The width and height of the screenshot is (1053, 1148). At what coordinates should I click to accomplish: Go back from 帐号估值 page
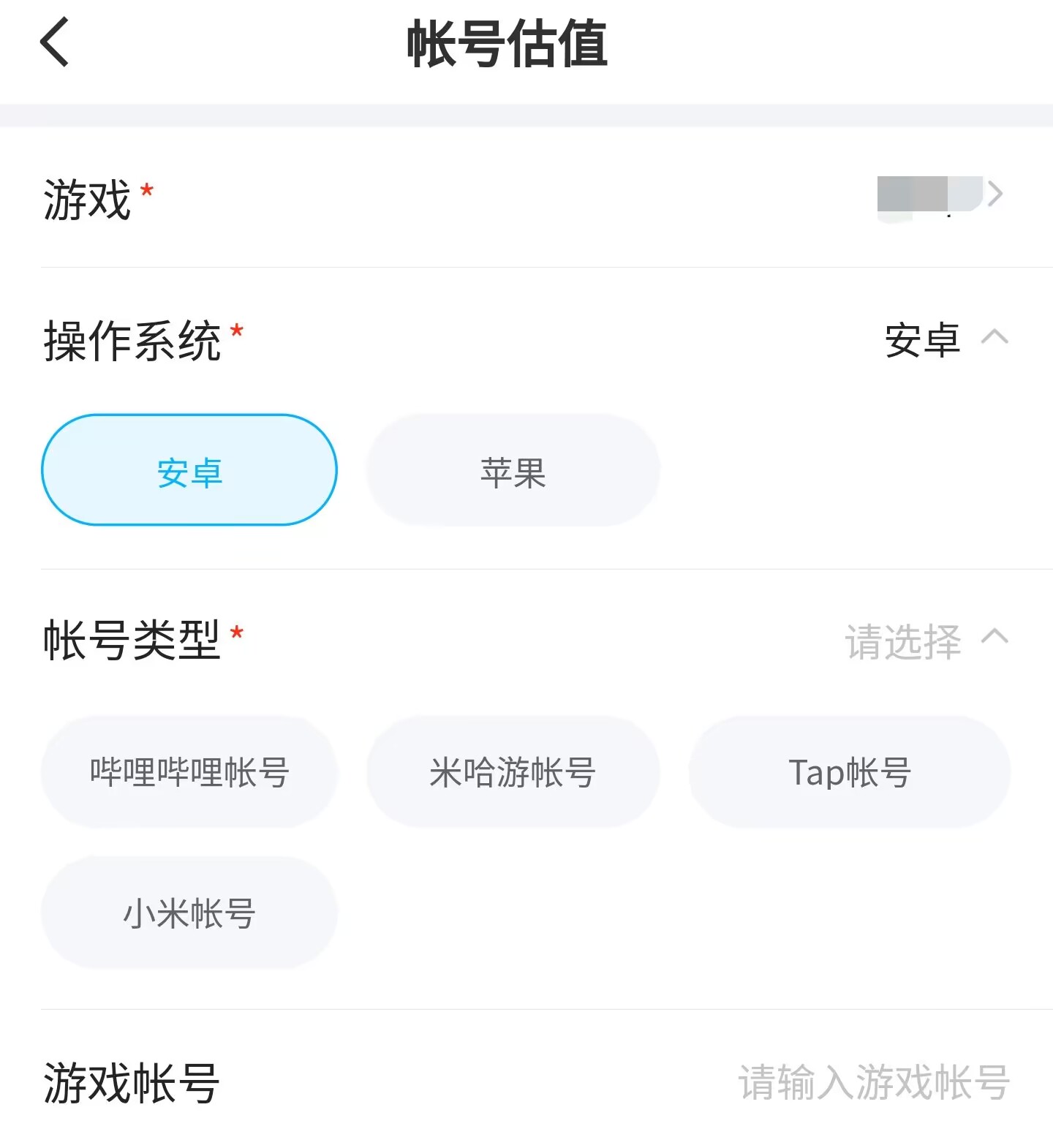56,42
